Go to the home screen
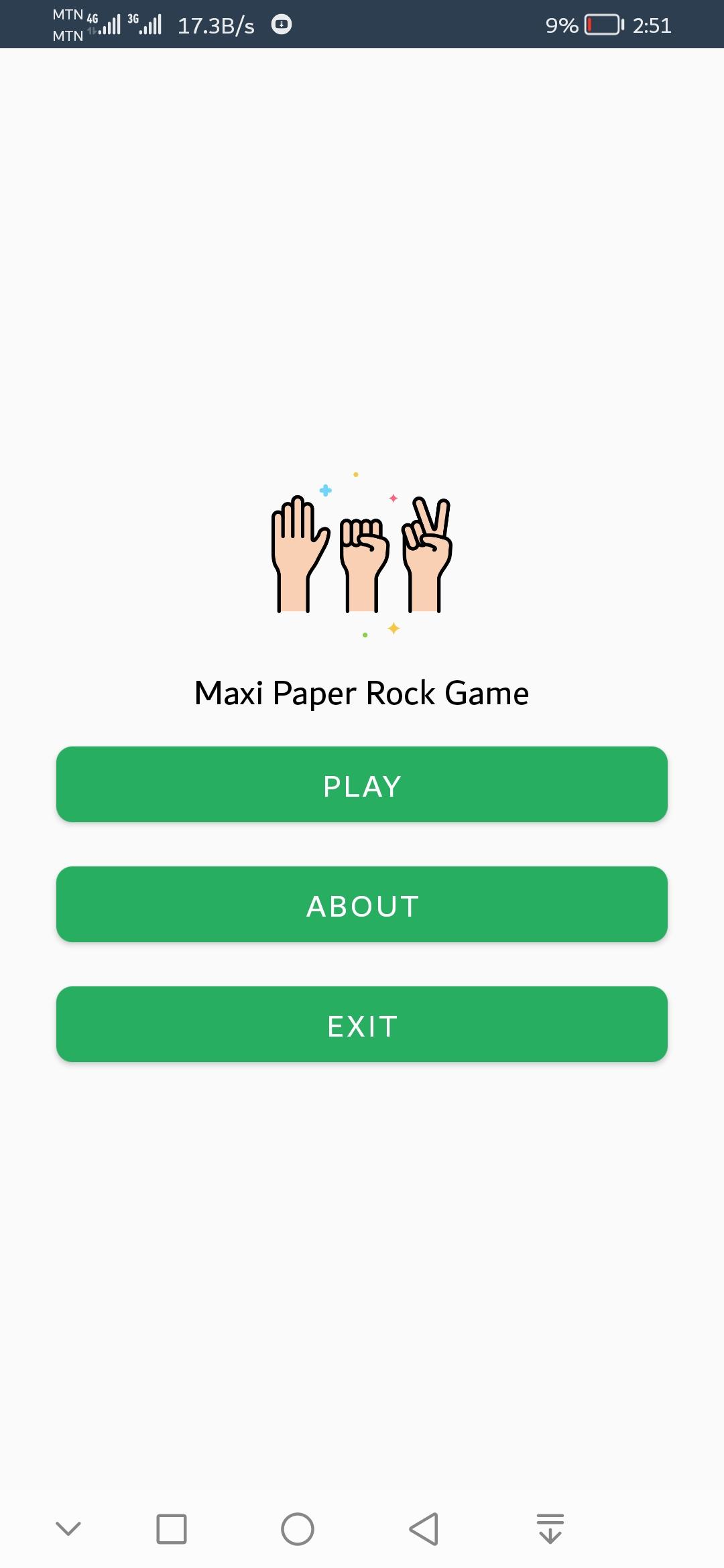Image resolution: width=724 pixels, height=1568 pixels. (298, 1529)
